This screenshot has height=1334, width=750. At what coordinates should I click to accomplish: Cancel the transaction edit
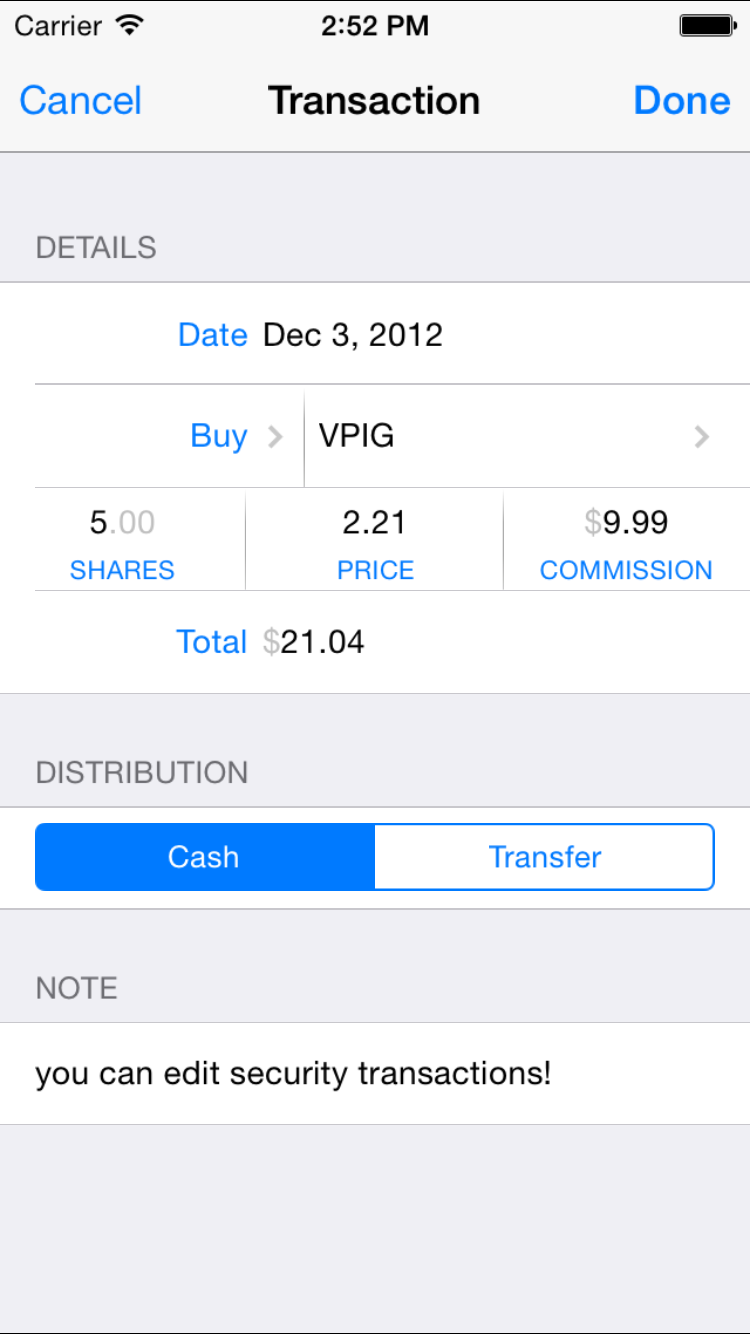tap(80, 101)
